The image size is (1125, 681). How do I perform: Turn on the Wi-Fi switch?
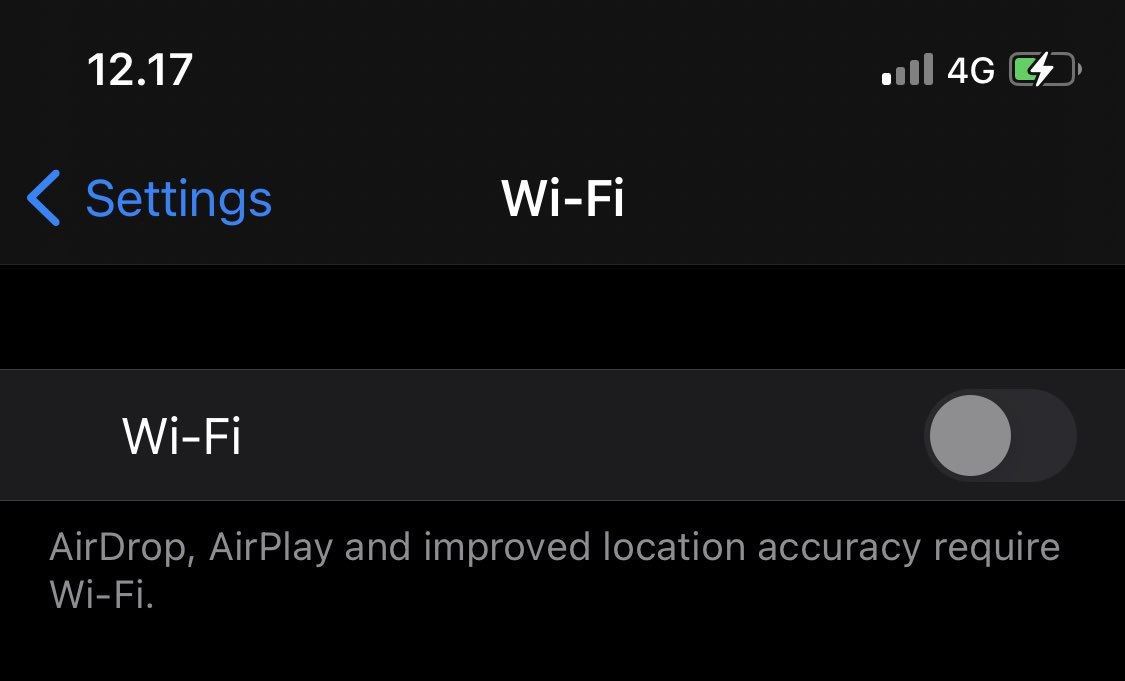point(999,436)
